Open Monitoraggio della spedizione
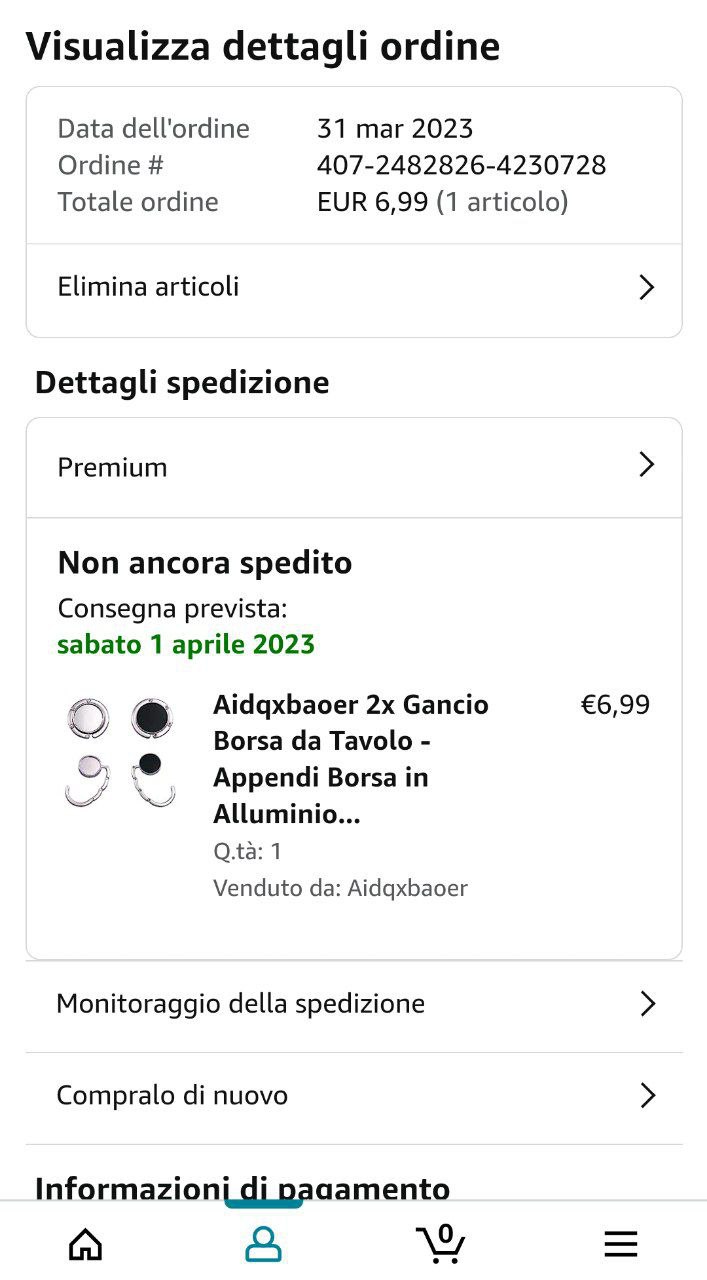 point(353,1004)
